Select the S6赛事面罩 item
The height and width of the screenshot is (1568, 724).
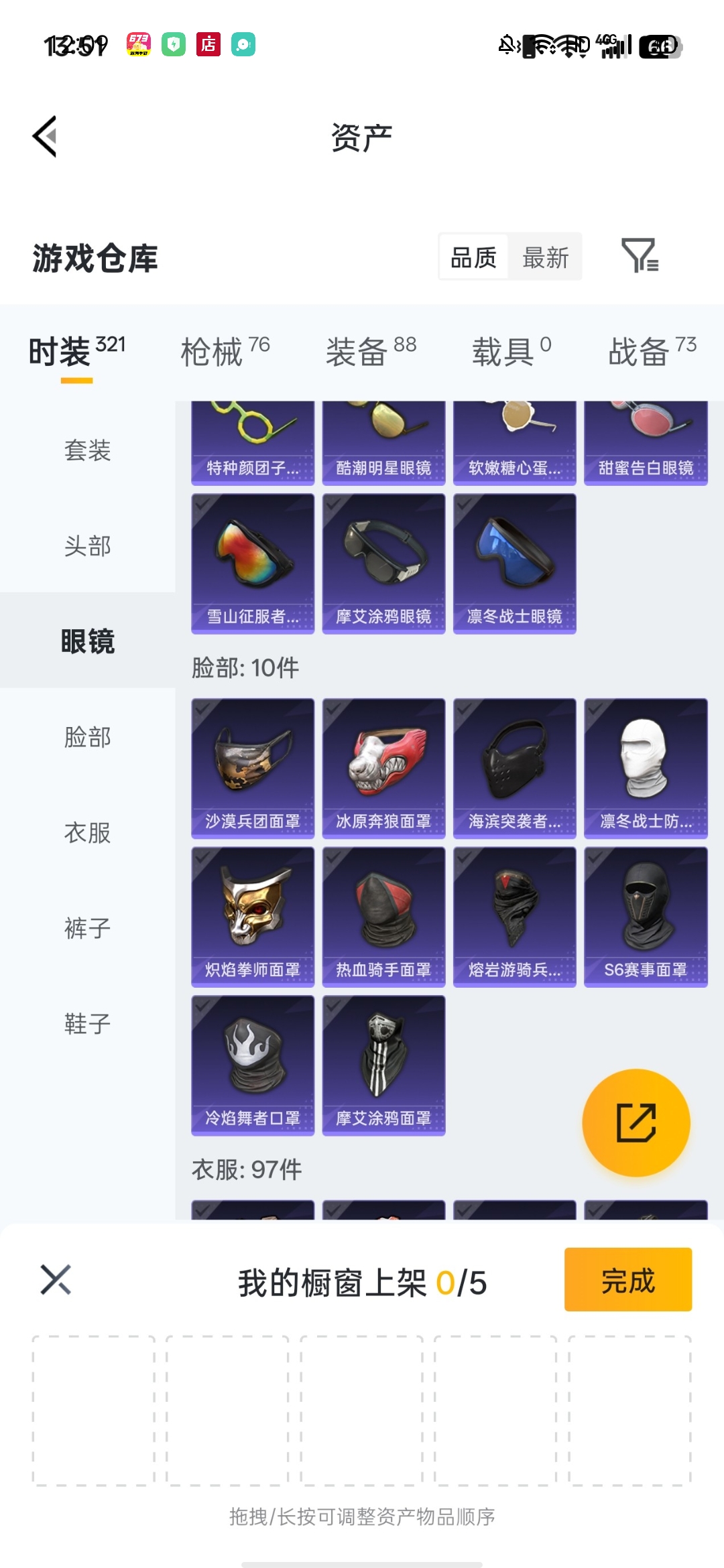pyautogui.click(x=645, y=916)
